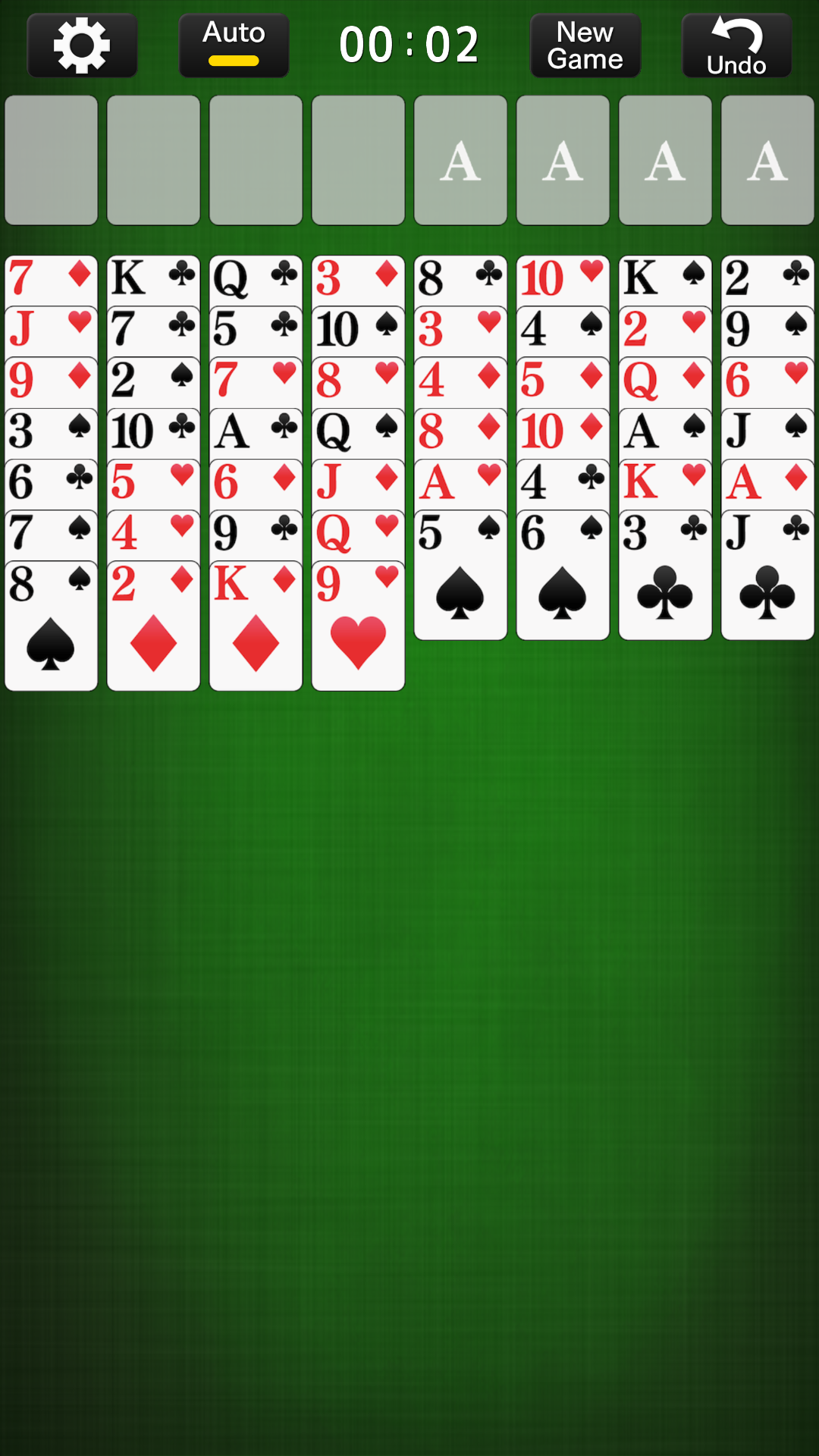Toggle the Auto button

tap(234, 45)
